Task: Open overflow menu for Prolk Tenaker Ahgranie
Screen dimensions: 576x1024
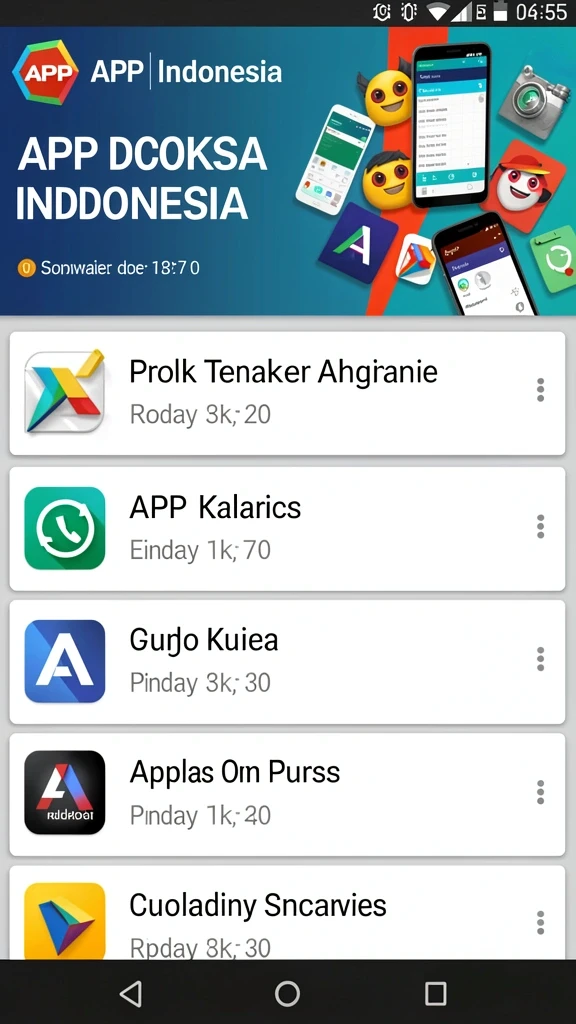Action: point(540,390)
